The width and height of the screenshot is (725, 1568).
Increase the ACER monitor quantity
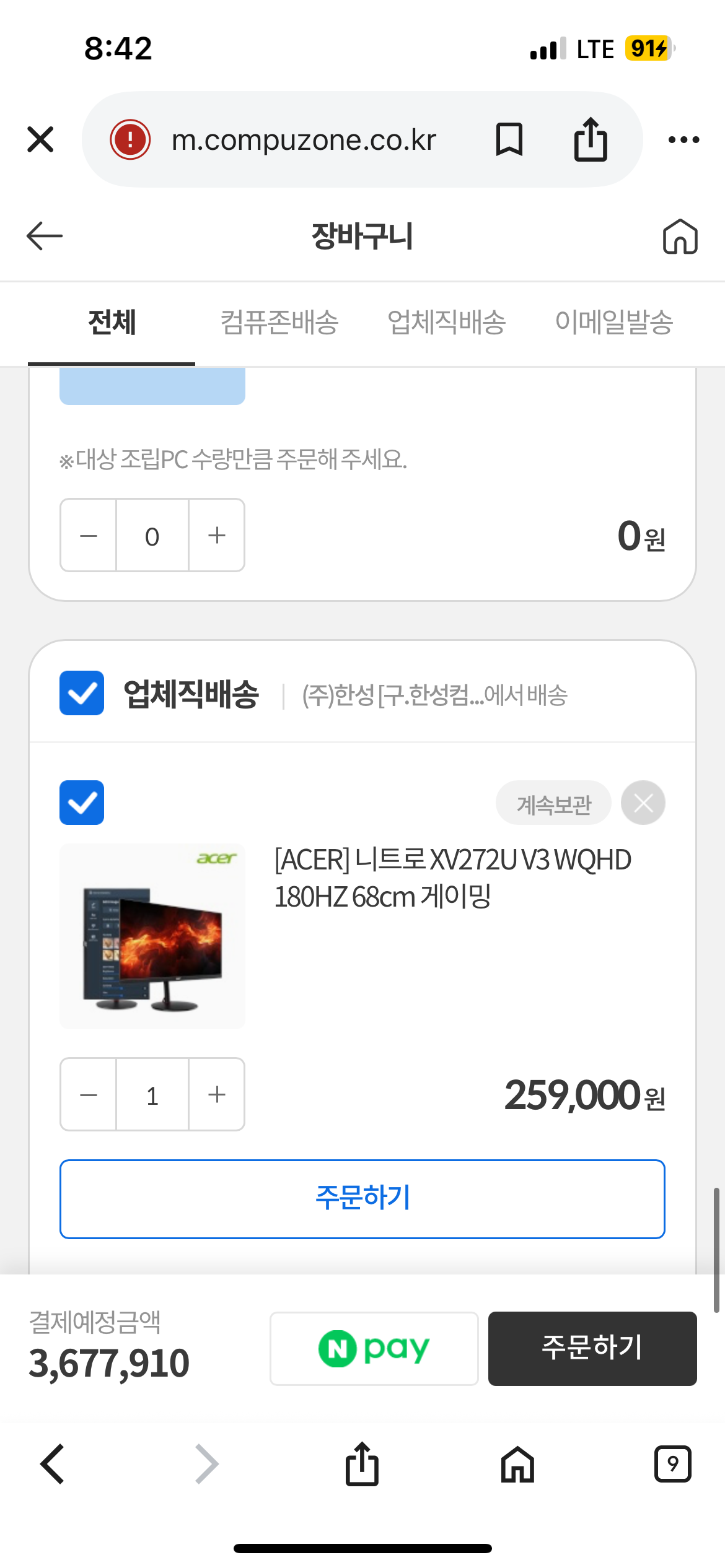click(216, 1094)
